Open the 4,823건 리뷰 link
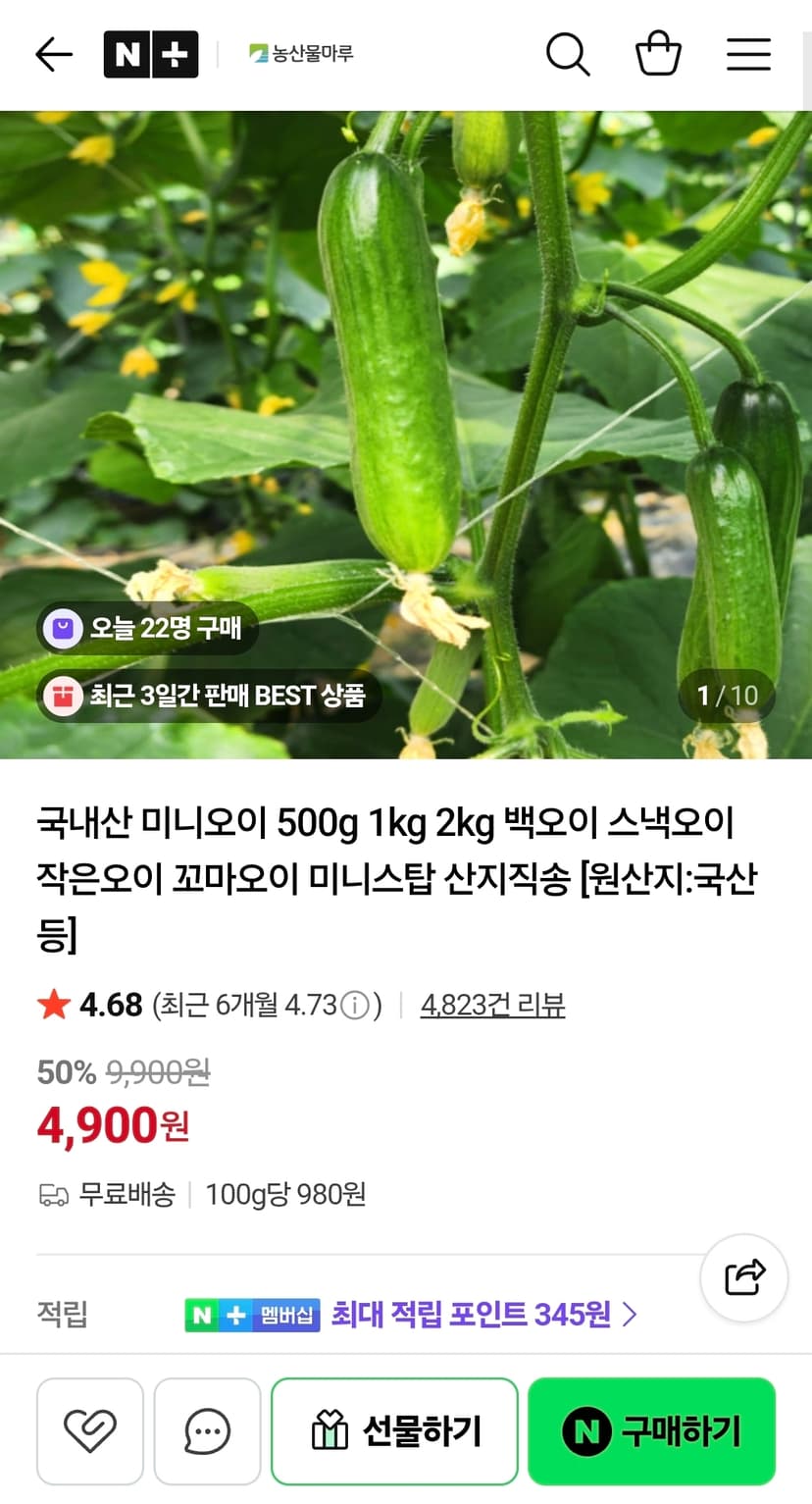812x1504 pixels. coord(492,1005)
